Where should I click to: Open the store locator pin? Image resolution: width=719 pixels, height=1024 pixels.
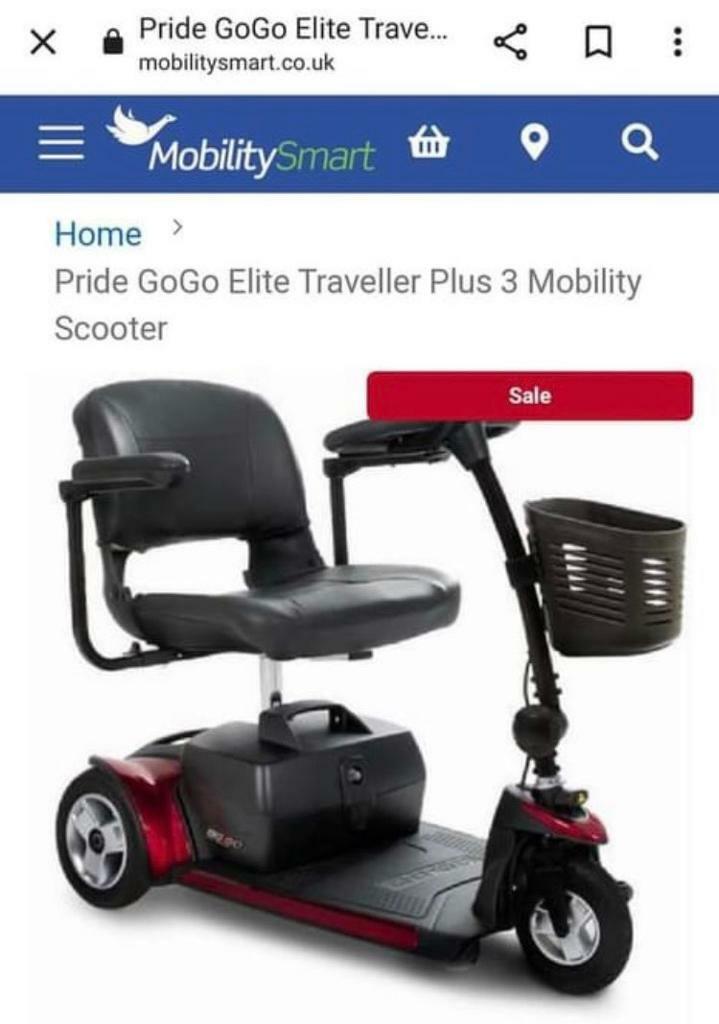(534, 143)
